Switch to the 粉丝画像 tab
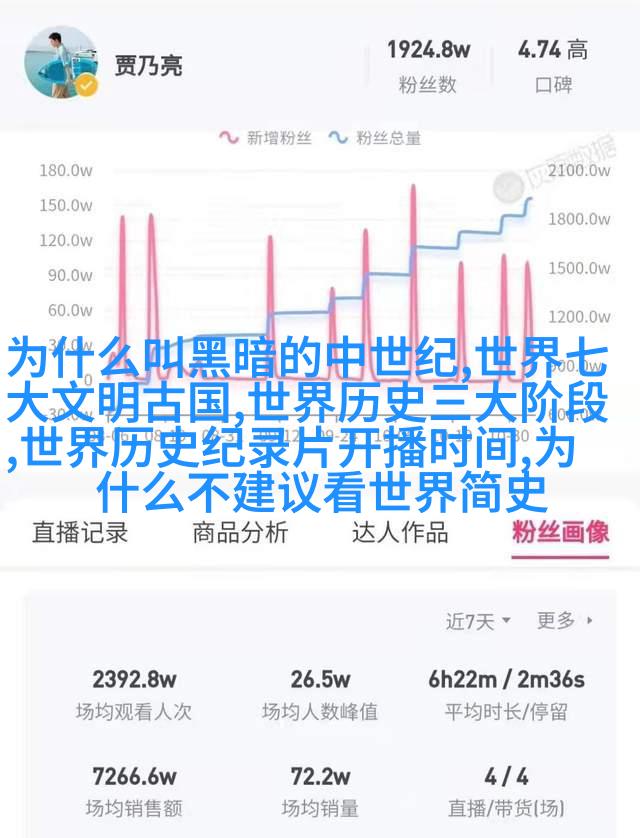This screenshot has width=640, height=838. (560, 533)
